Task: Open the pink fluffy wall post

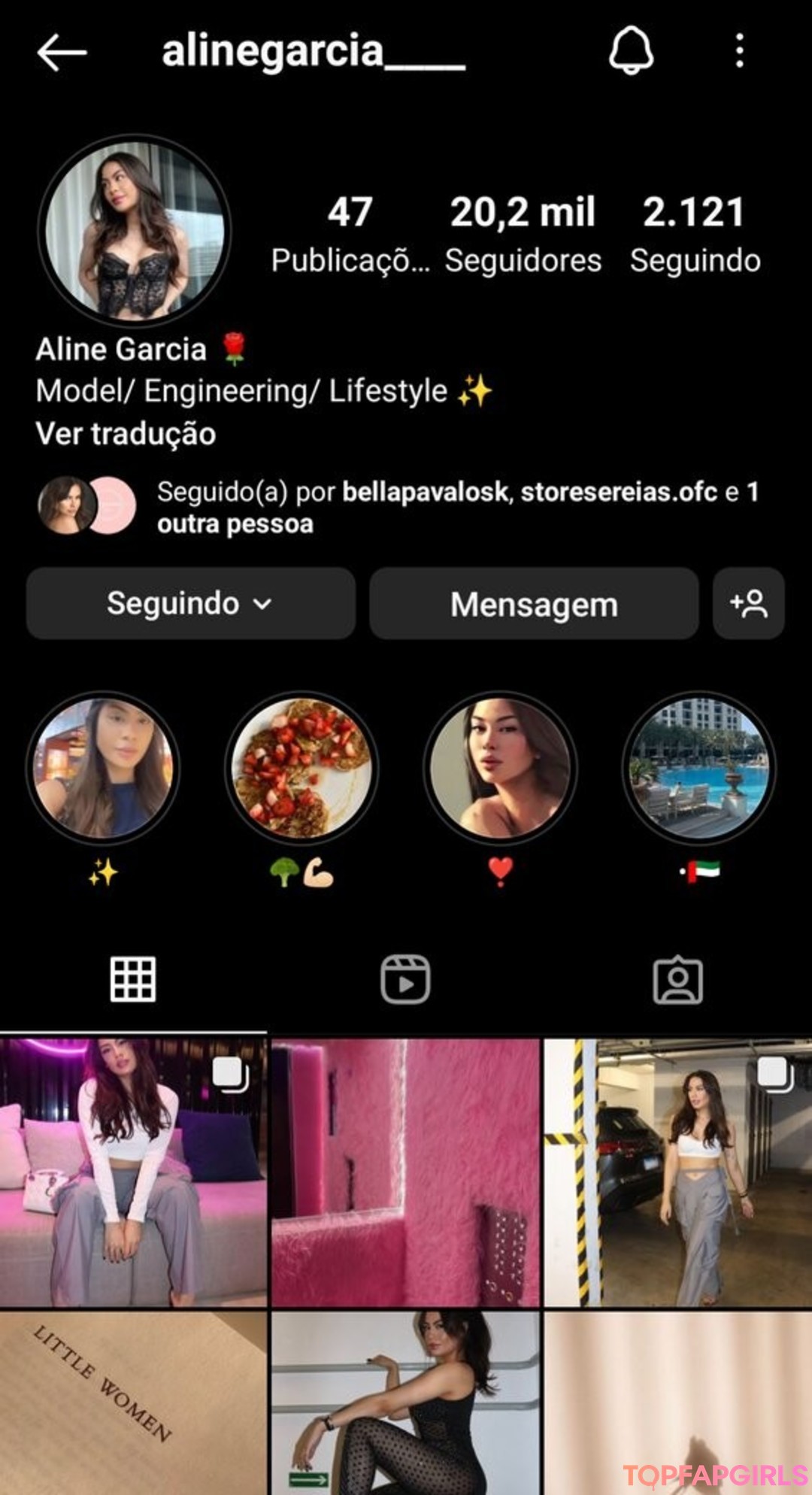Action: (x=405, y=1172)
